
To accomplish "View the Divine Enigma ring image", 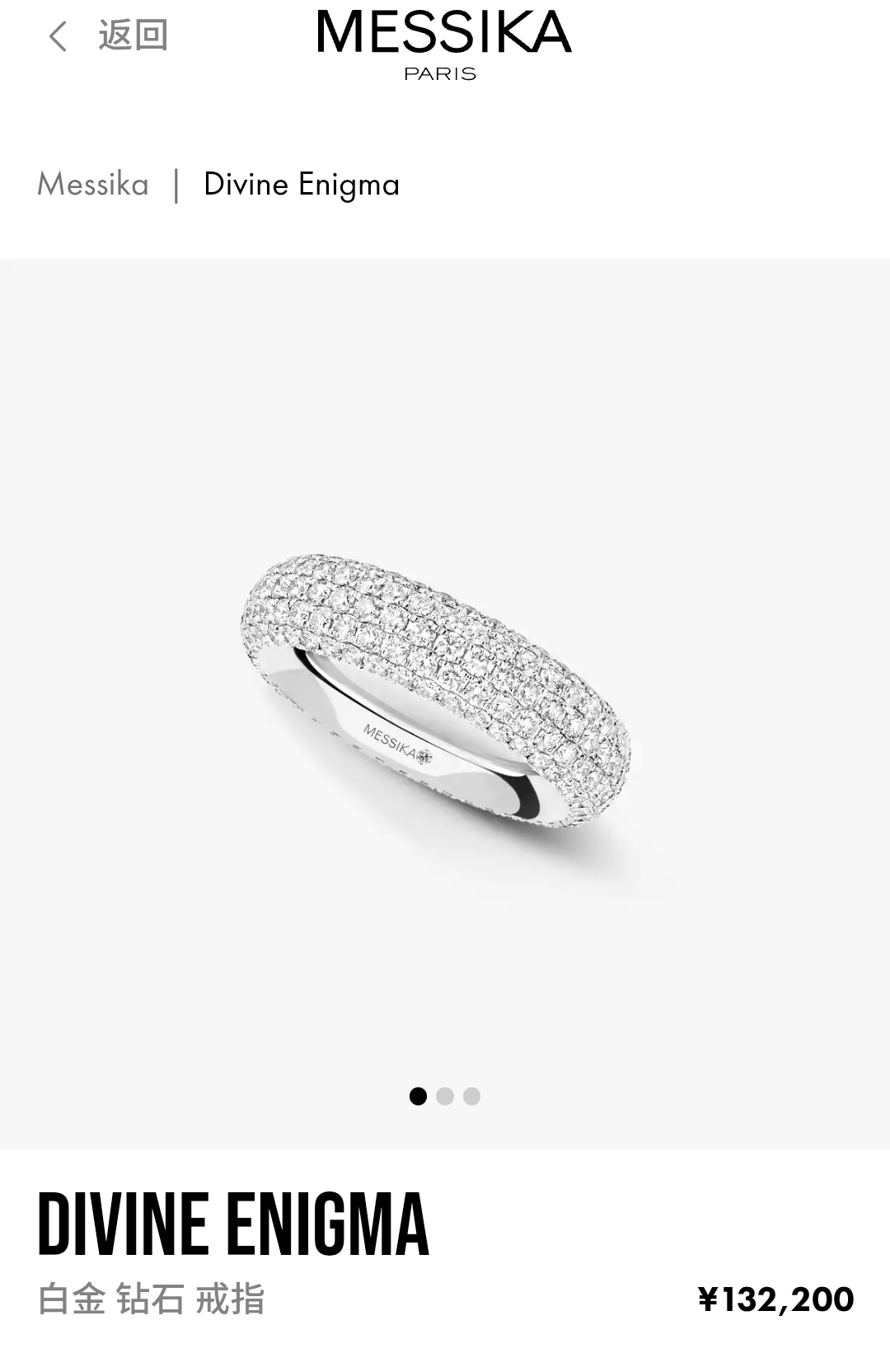I will tap(437, 693).
